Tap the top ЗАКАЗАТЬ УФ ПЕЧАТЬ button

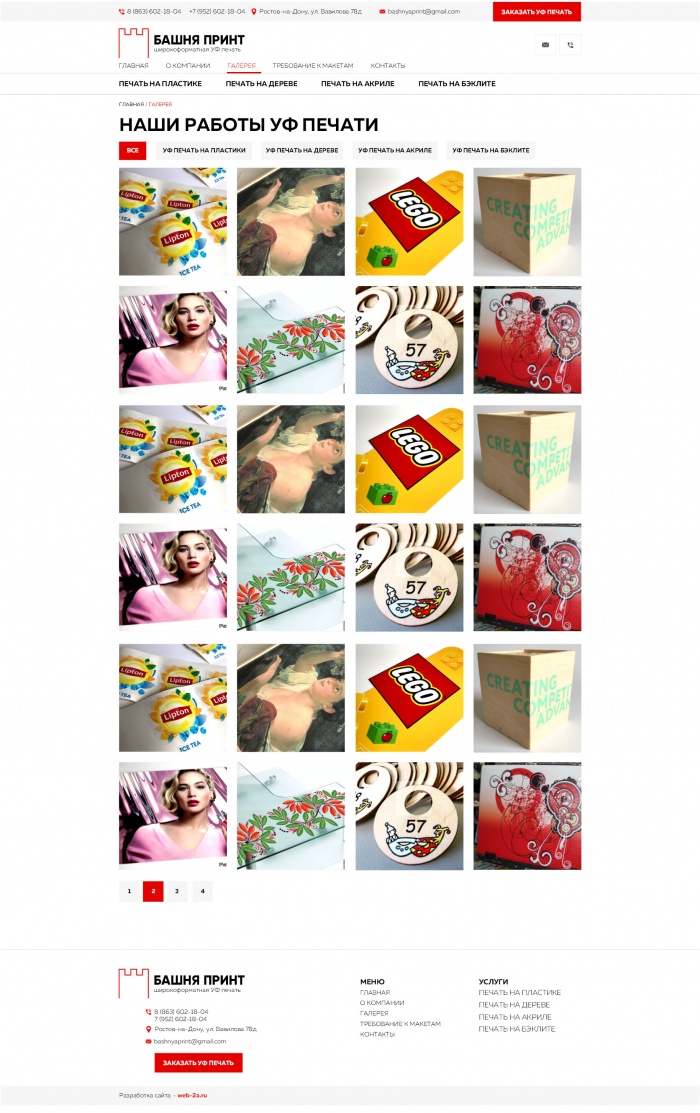(536, 12)
